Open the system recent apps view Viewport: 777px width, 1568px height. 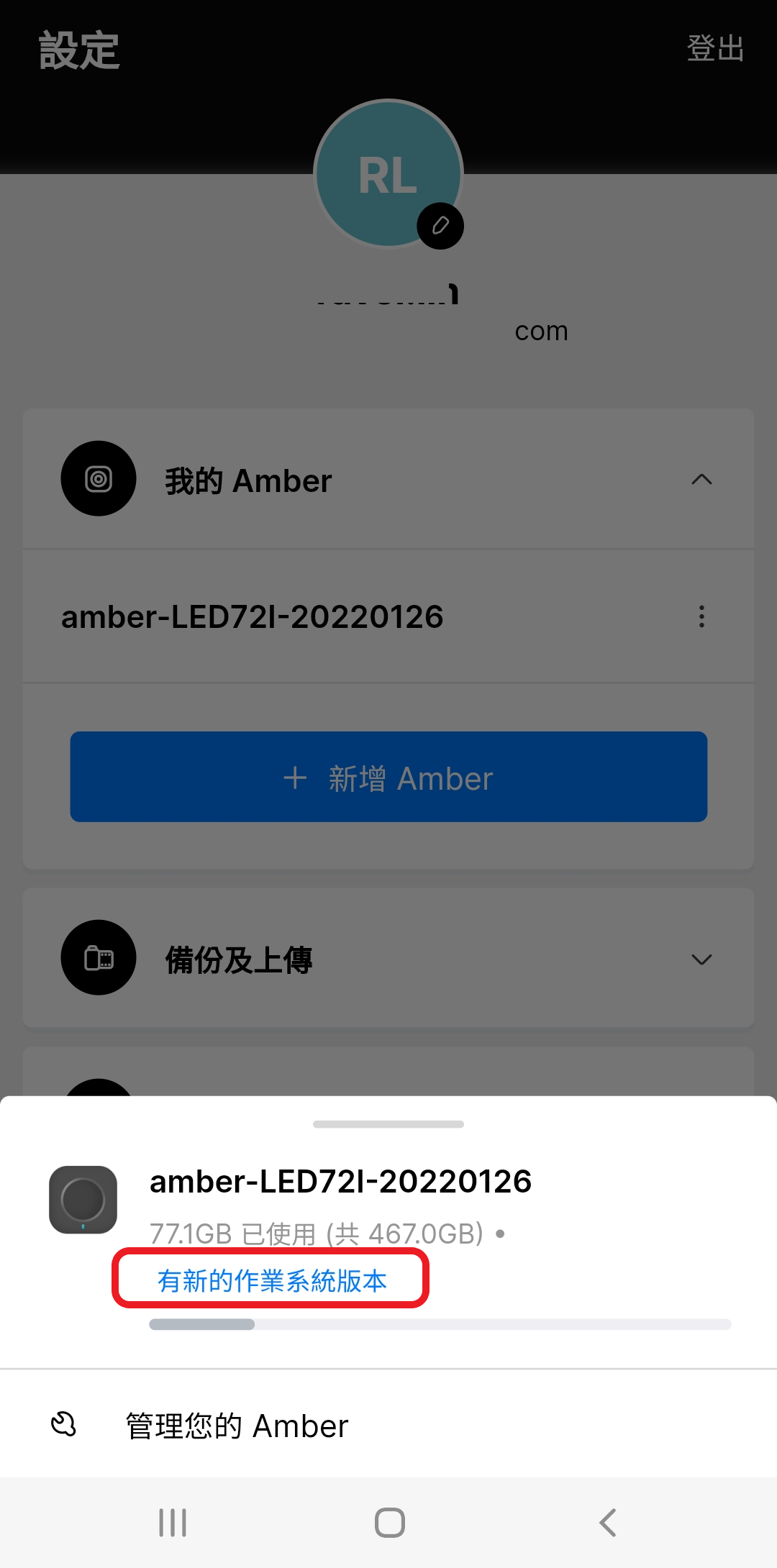(173, 1523)
